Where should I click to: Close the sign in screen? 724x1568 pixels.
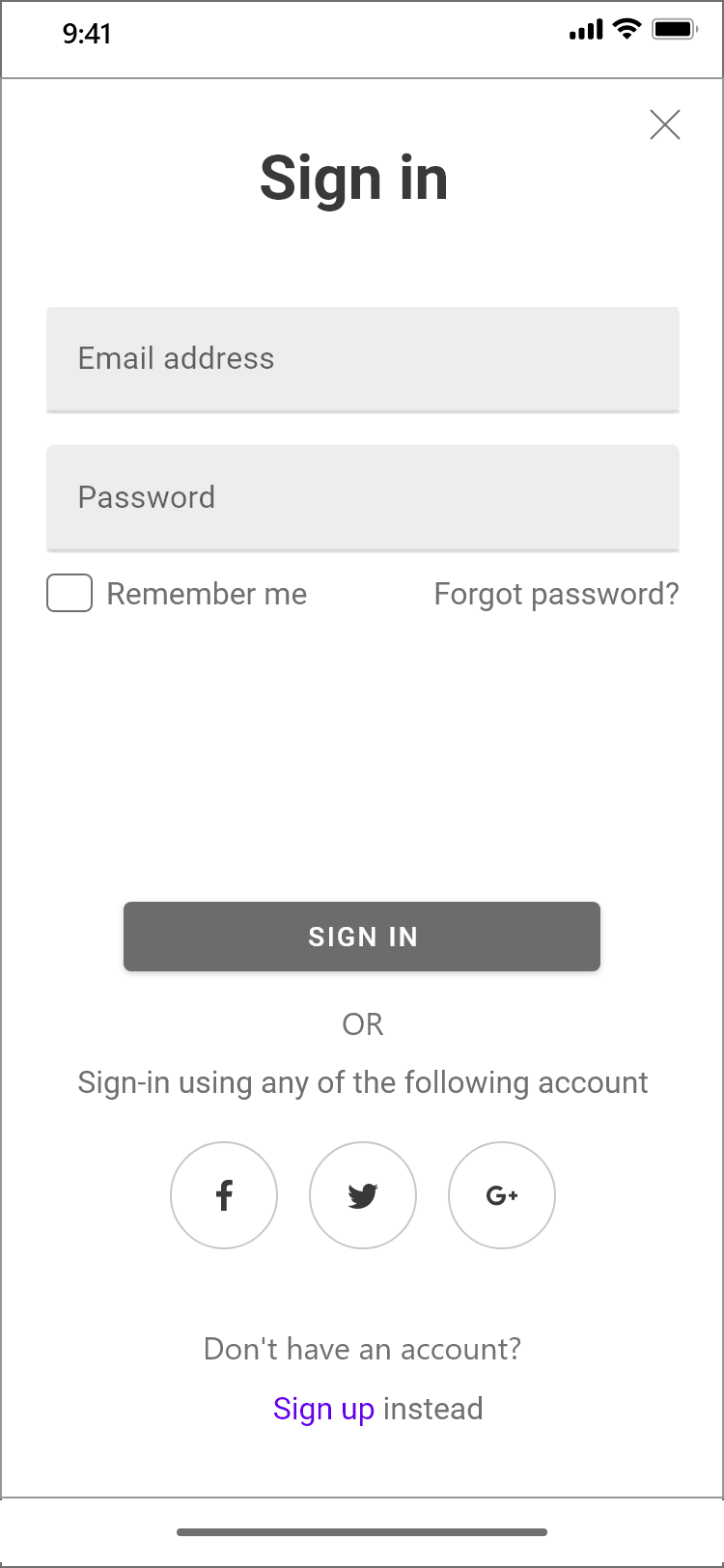[x=665, y=125]
